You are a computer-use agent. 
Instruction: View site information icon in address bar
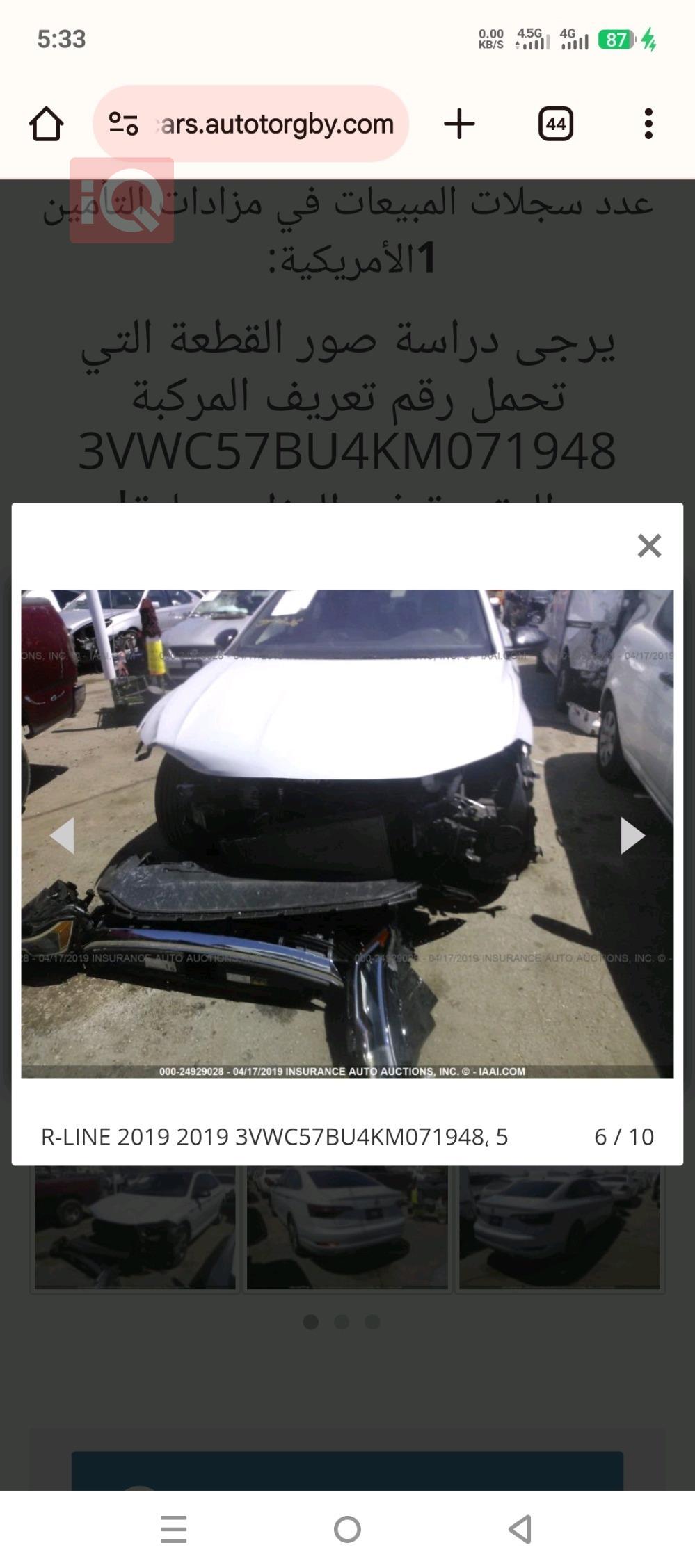[123, 124]
